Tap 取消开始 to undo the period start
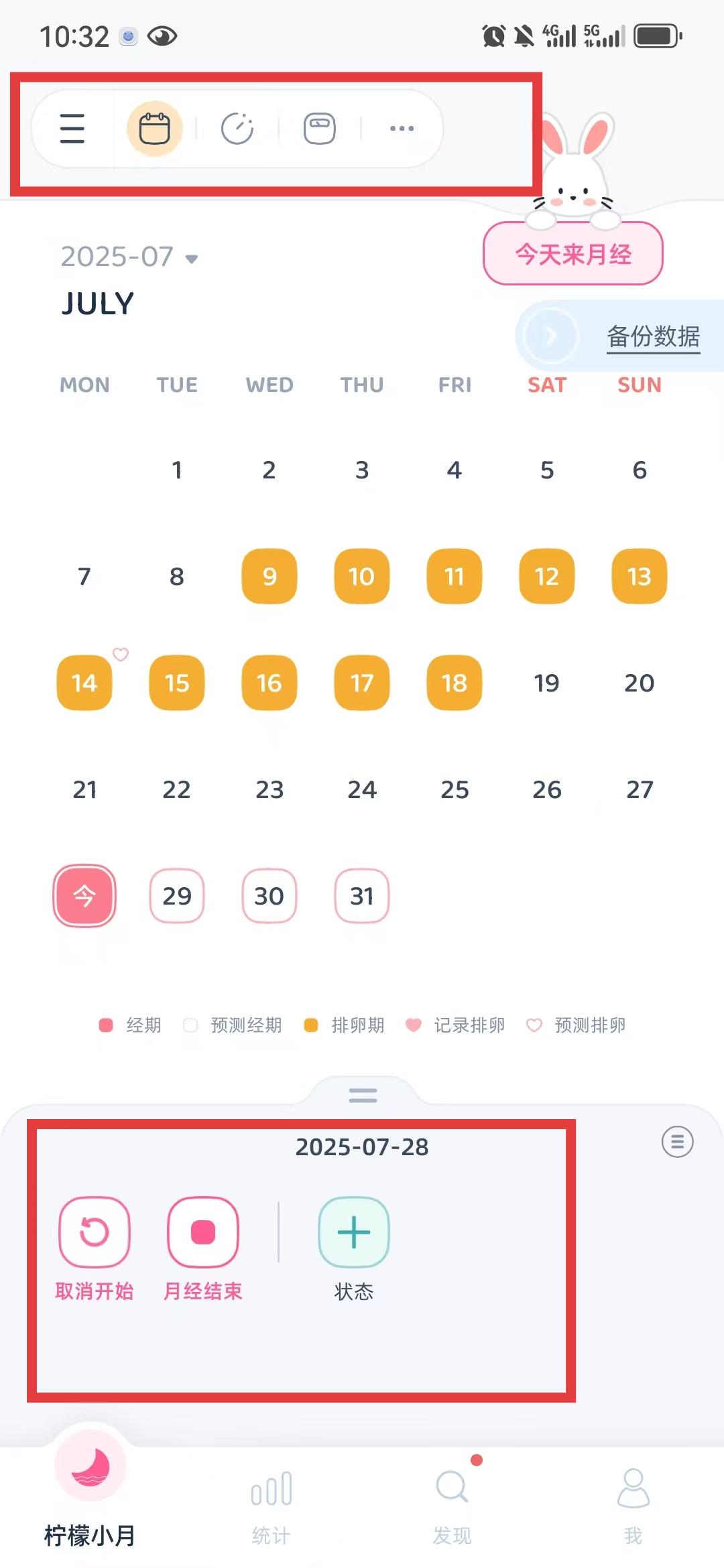 point(95,1233)
